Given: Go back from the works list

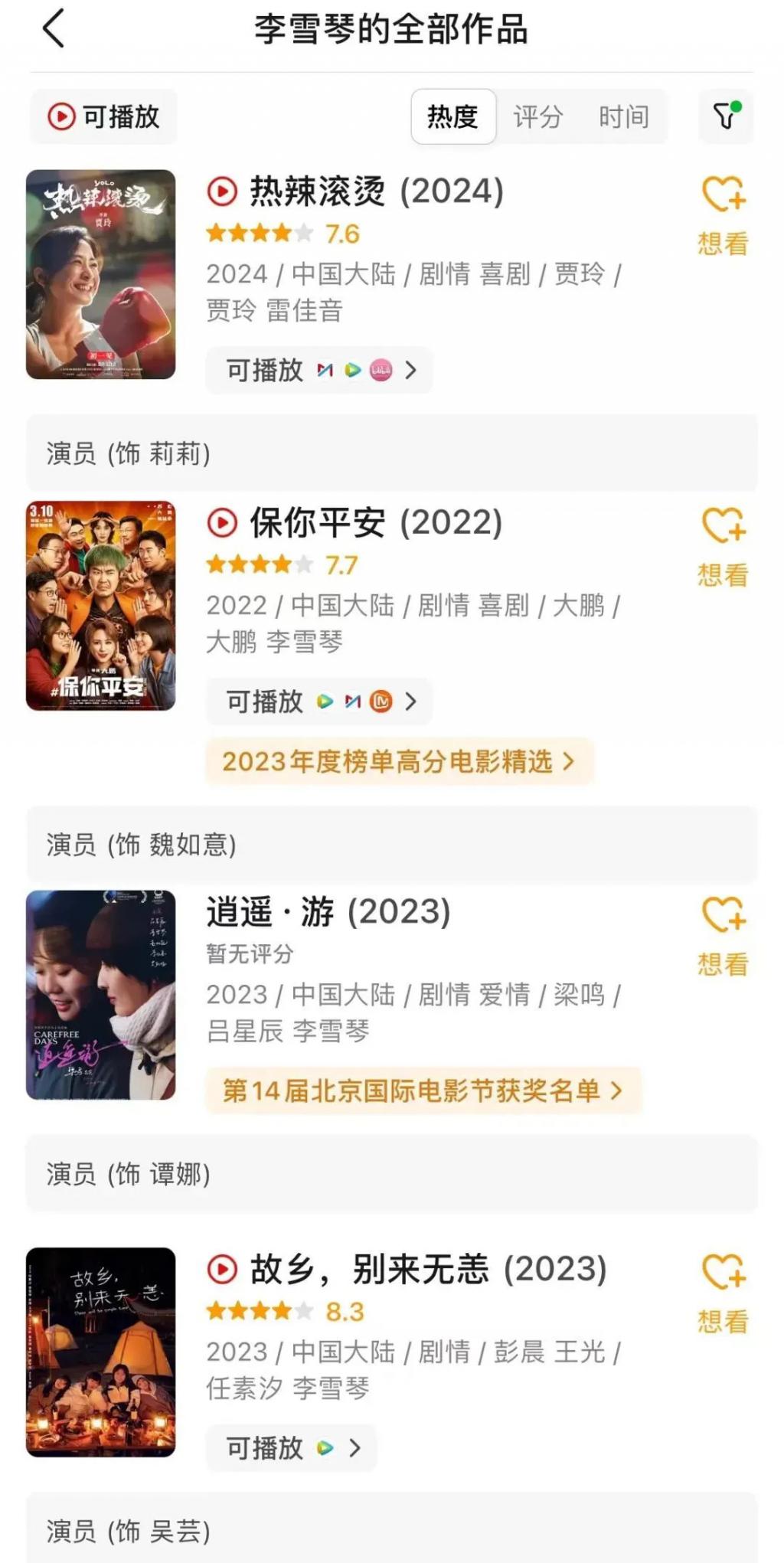Looking at the screenshot, I should click(x=54, y=30).
